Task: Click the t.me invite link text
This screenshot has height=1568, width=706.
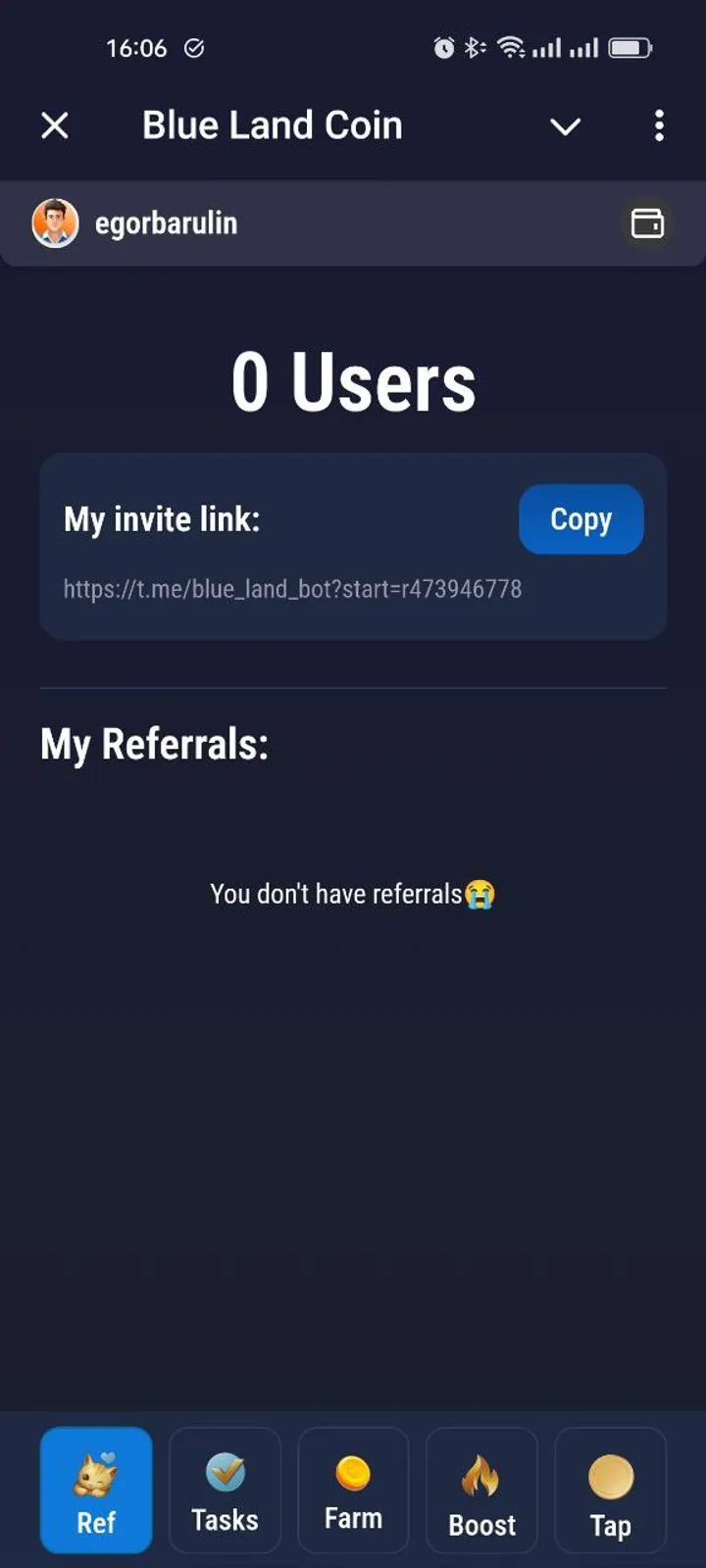Action: tap(294, 589)
